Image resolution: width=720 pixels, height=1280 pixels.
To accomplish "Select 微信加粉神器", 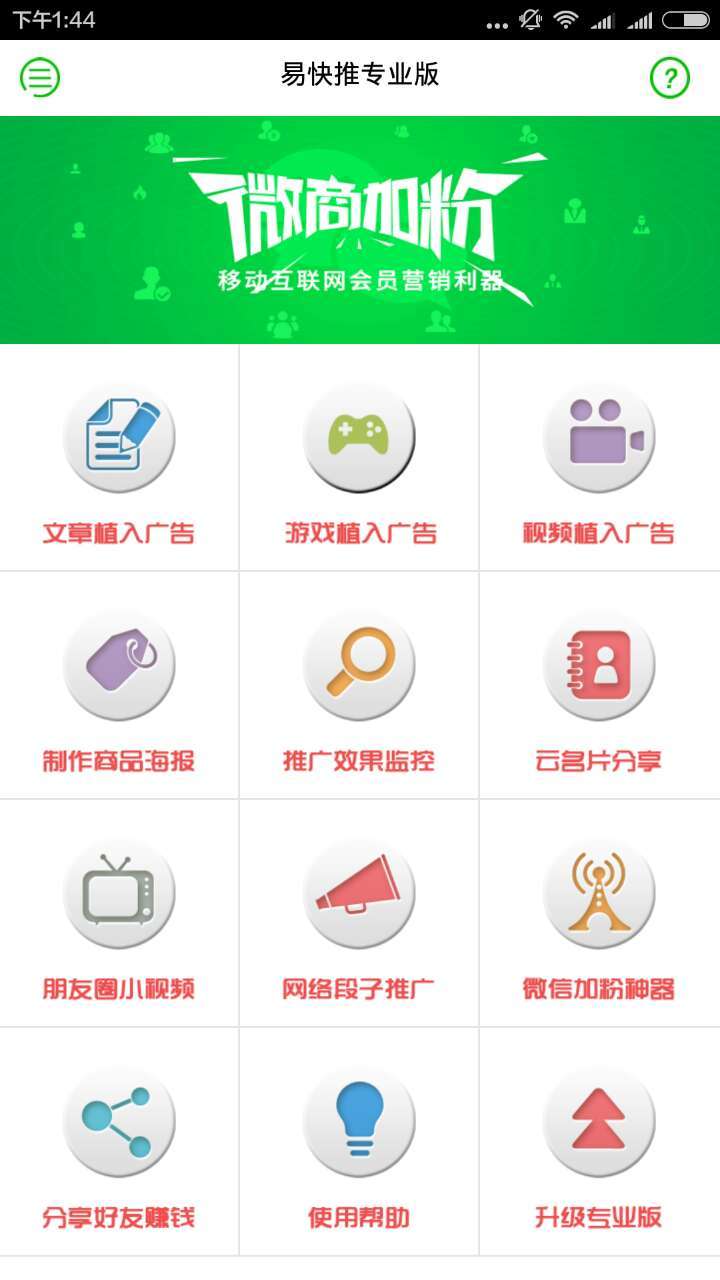I will pyautogui.click(x=600, y=914).
